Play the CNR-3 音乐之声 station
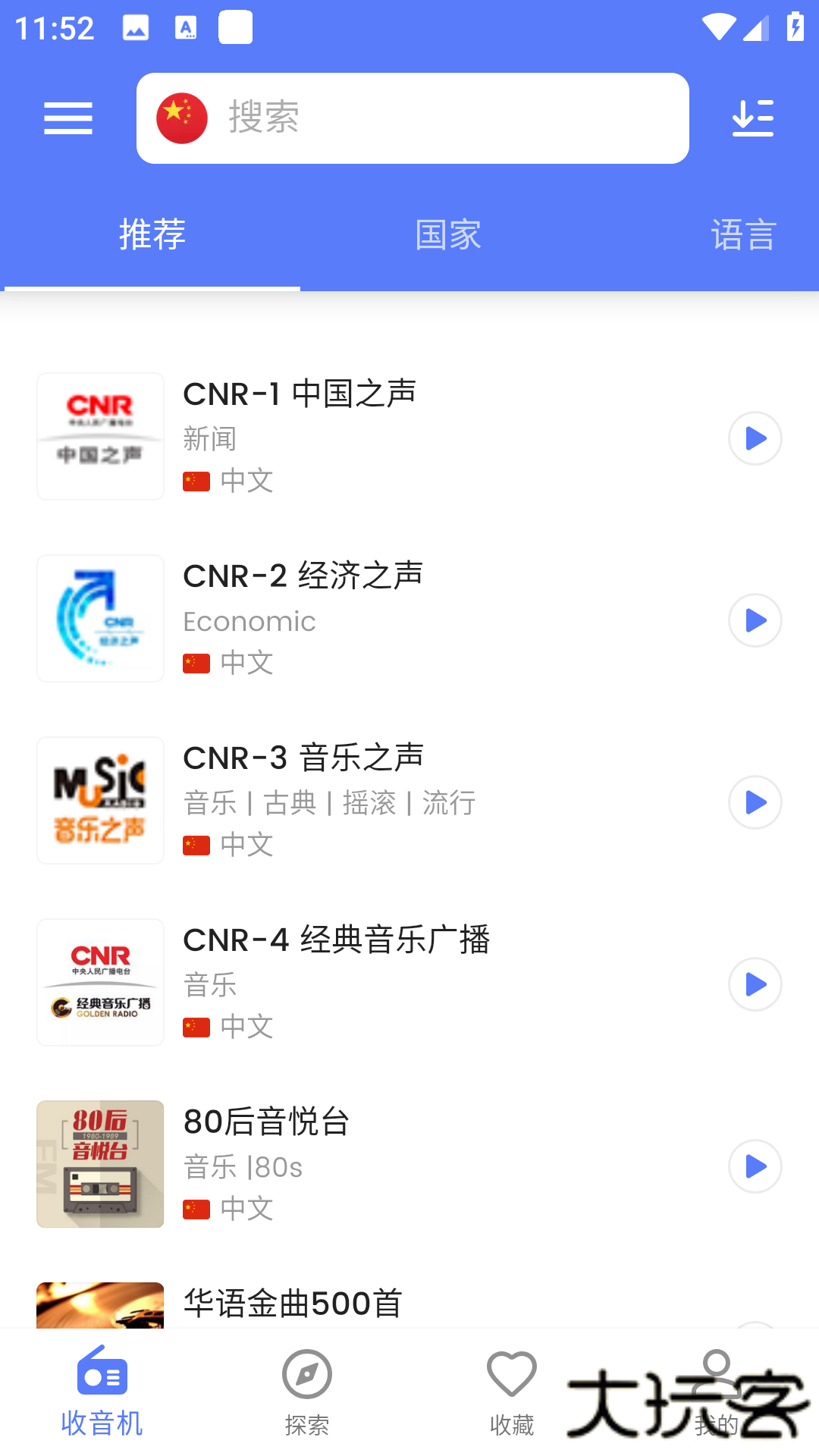 755,802
